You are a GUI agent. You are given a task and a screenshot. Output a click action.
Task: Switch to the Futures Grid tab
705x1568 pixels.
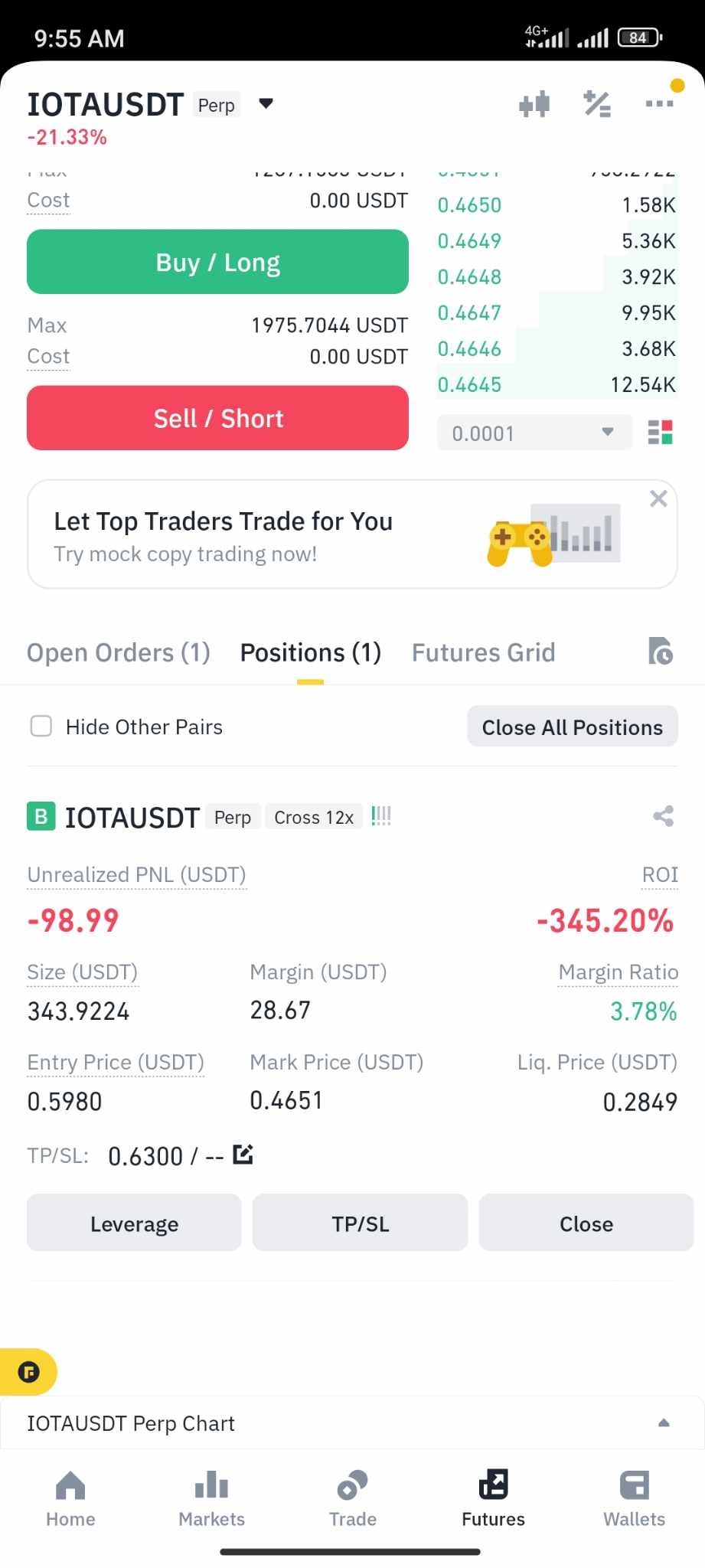coord(484,653)
